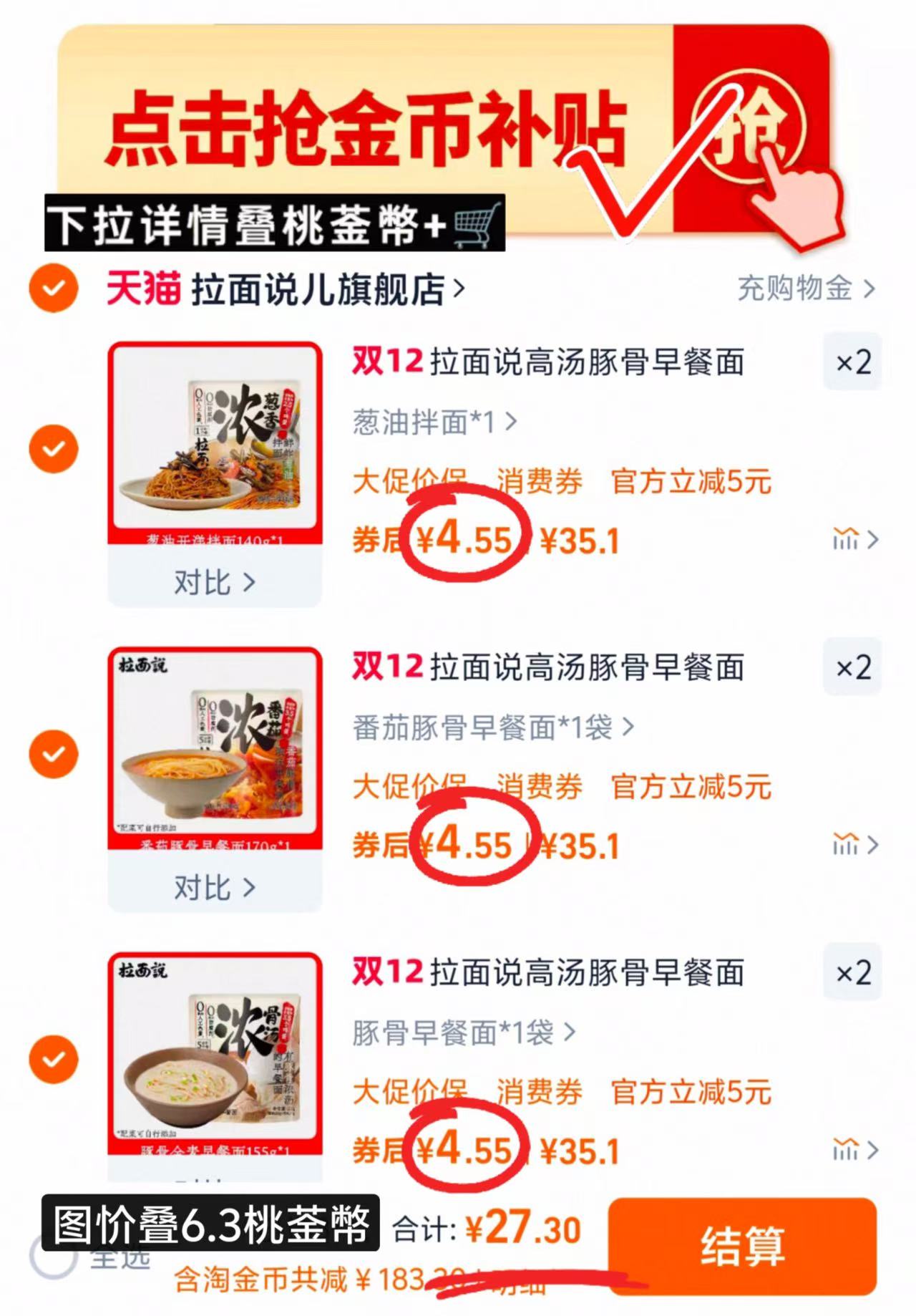
Task: Click 对比 under the 葱油拌面 product
Action: pos(211,584)
